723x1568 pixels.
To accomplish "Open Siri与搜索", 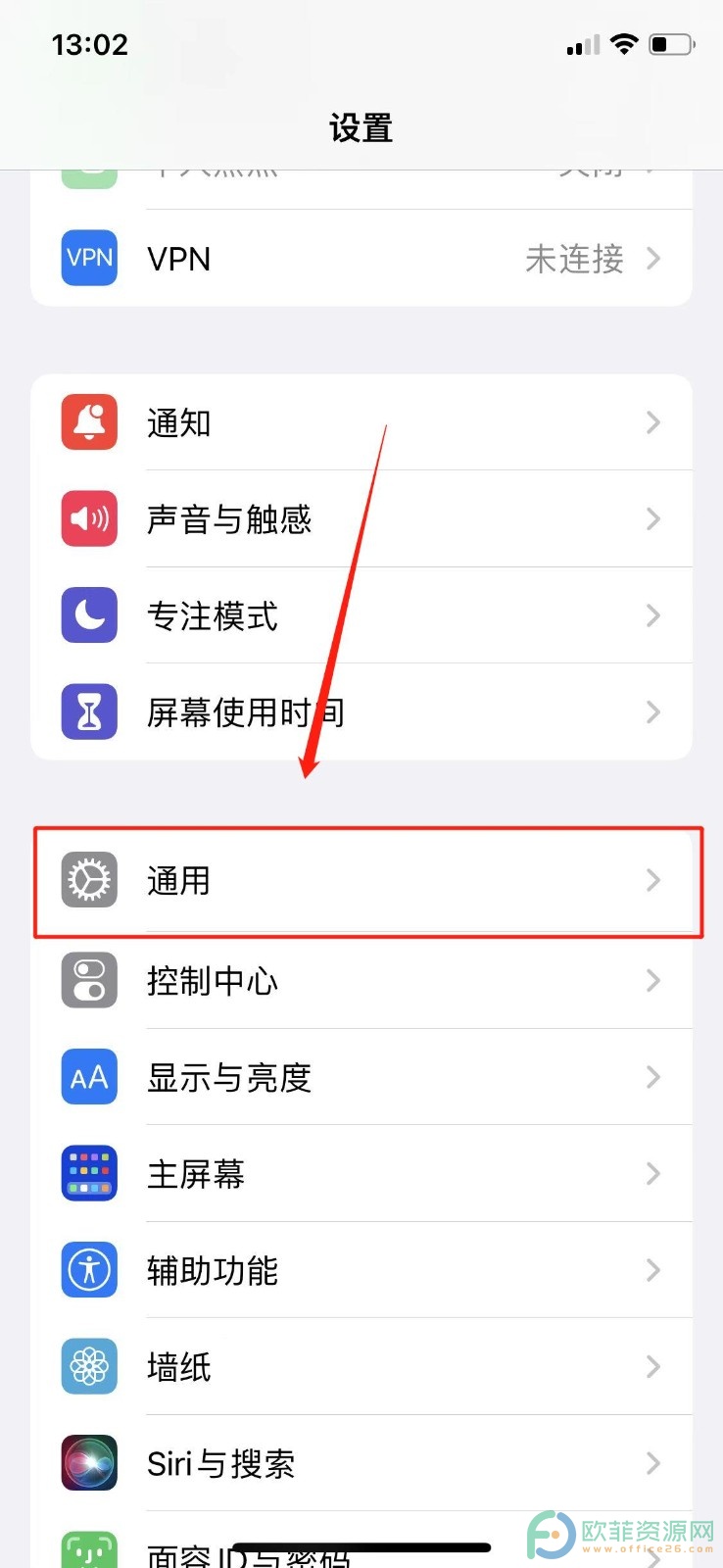I will pos(361,1463).
